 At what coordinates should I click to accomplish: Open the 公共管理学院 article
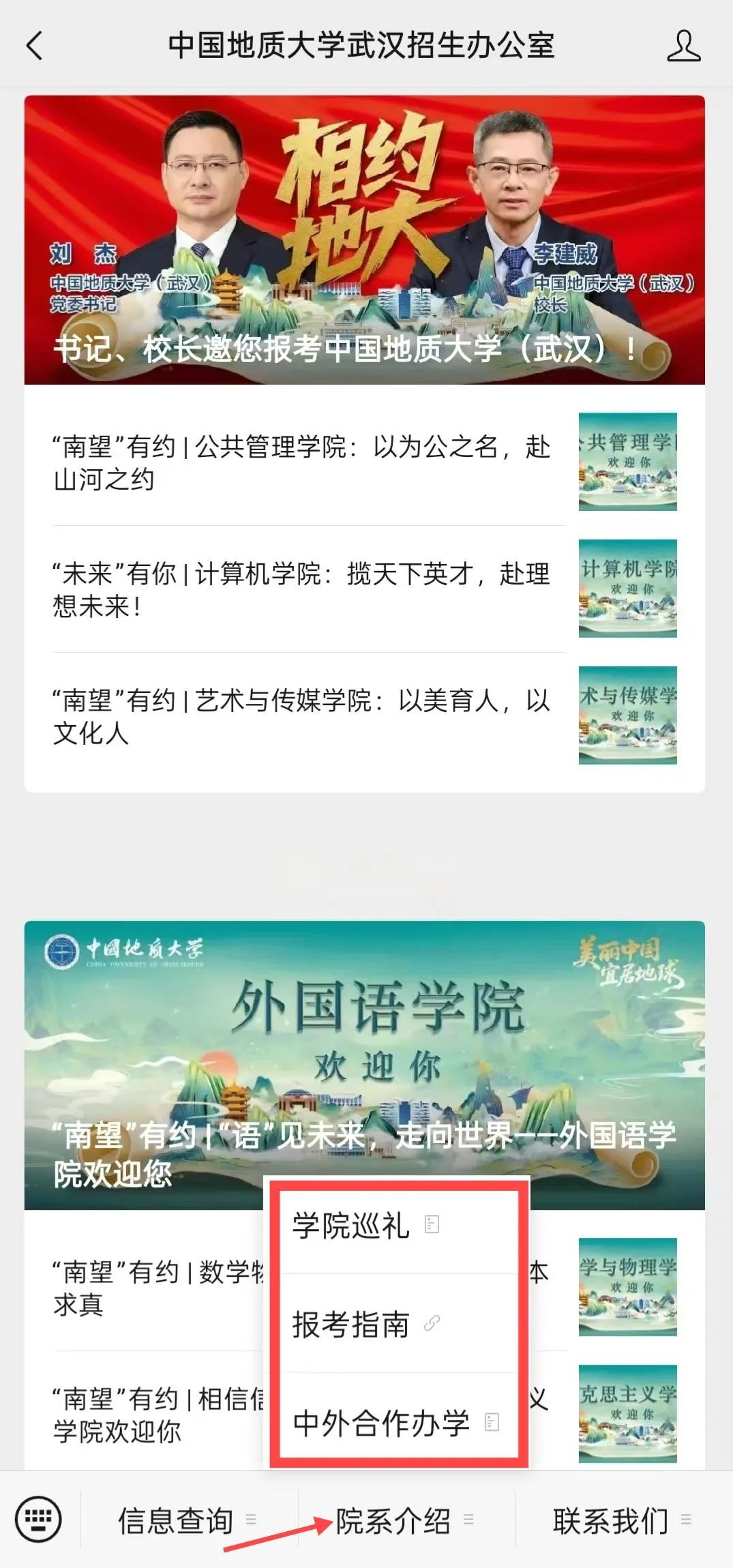point(301,462)
